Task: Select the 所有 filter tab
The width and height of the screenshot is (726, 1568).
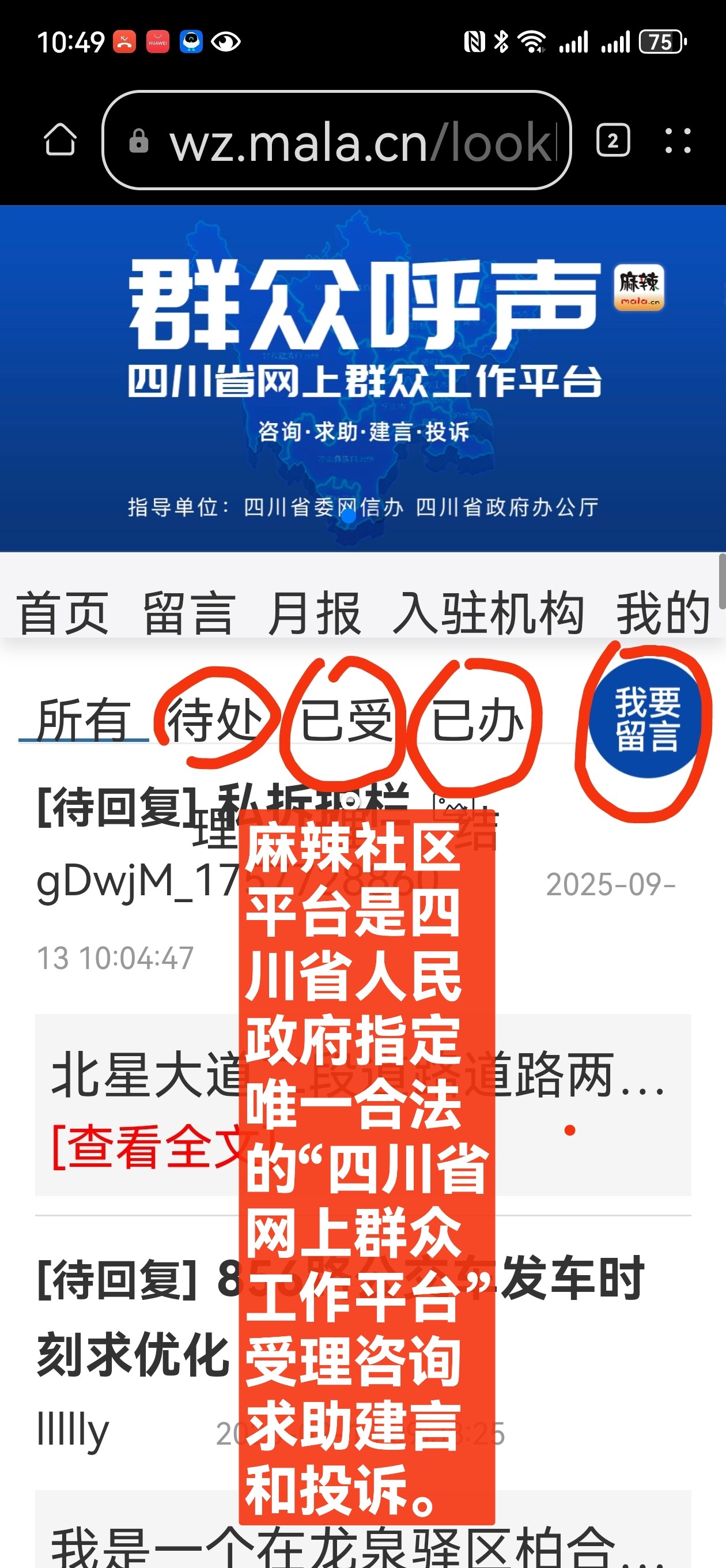Action: coord(84,720)
